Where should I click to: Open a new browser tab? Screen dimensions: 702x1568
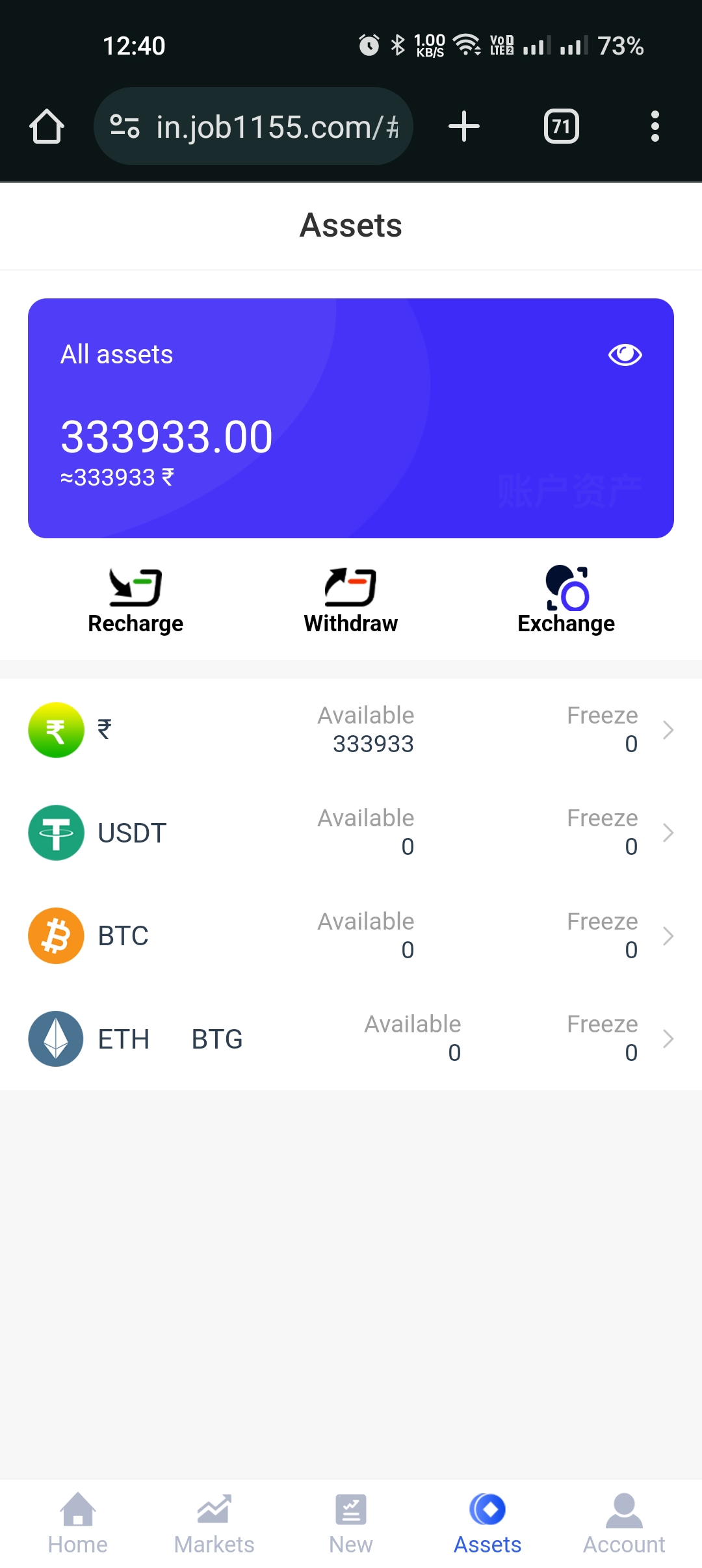point(464,126)
